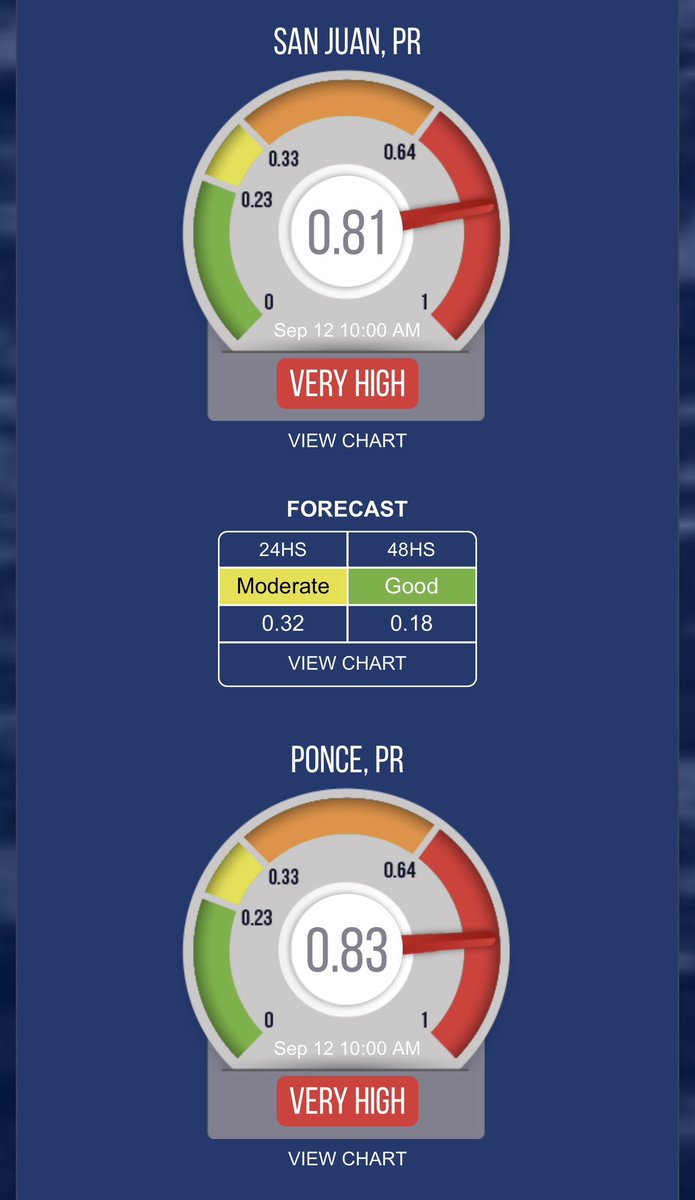This screenshot has width=695, height=1200.
Task: Open VIEW CHART under the San Juan gauge
Action: pyautogui.click(x=347, y=441)
